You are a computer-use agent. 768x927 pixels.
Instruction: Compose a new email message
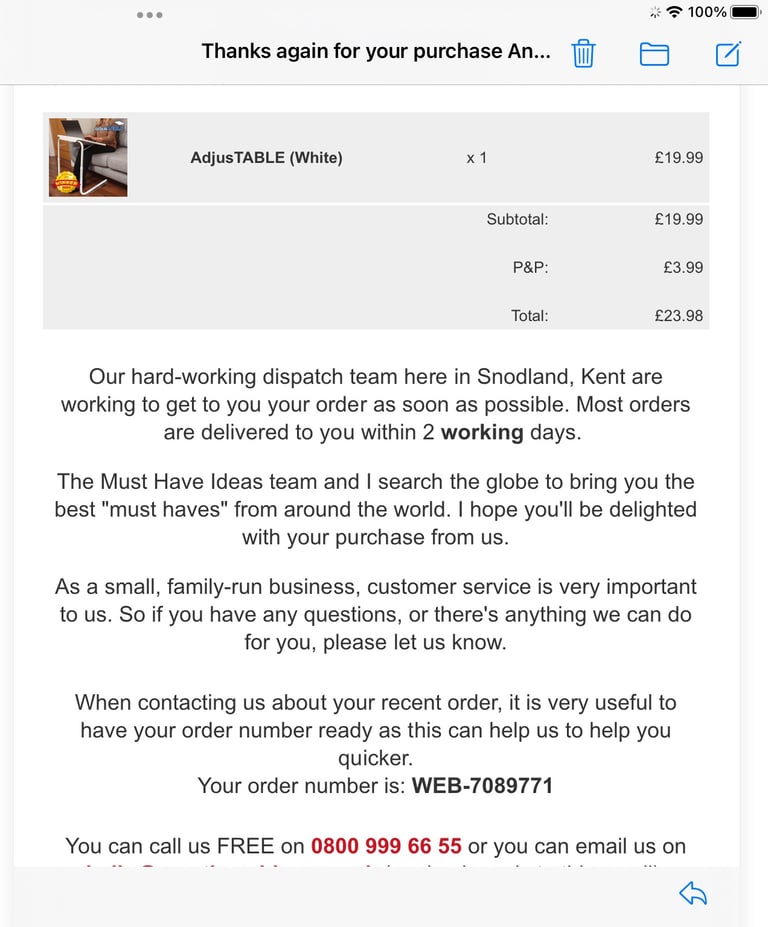728,53
